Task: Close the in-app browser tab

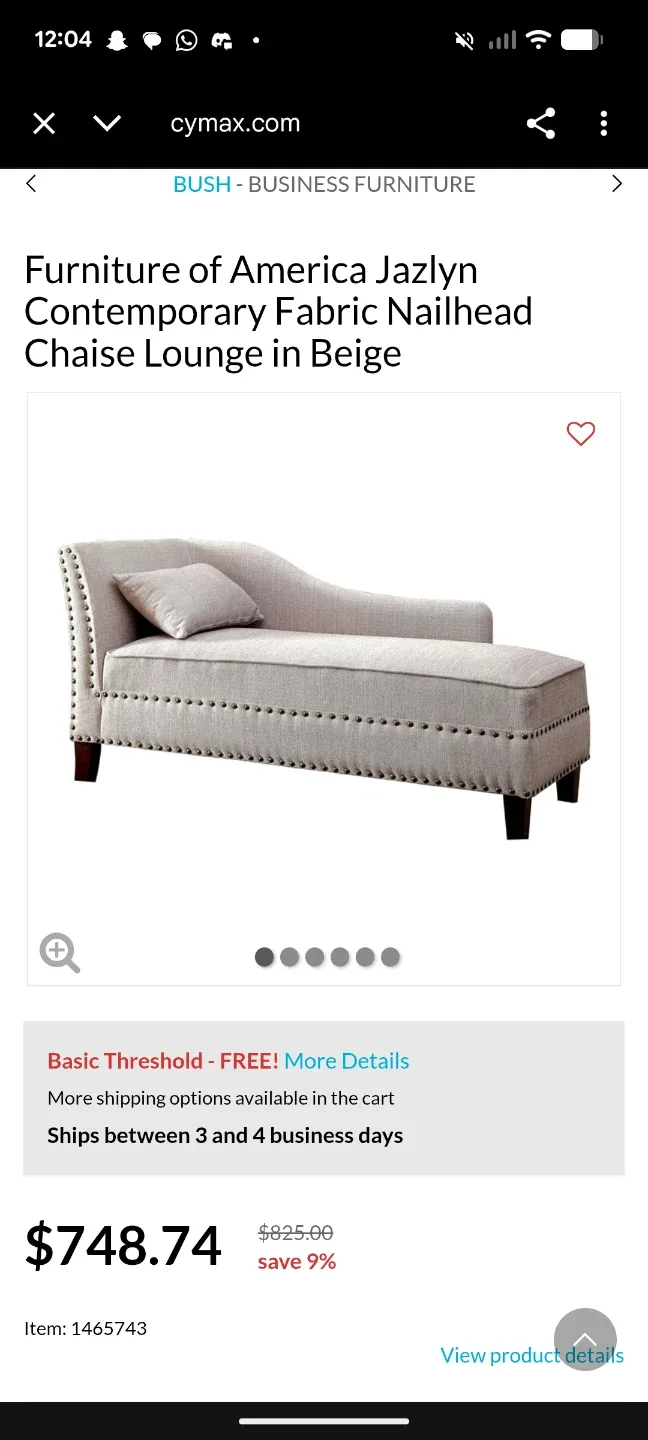Action: [x=44, y=124]
